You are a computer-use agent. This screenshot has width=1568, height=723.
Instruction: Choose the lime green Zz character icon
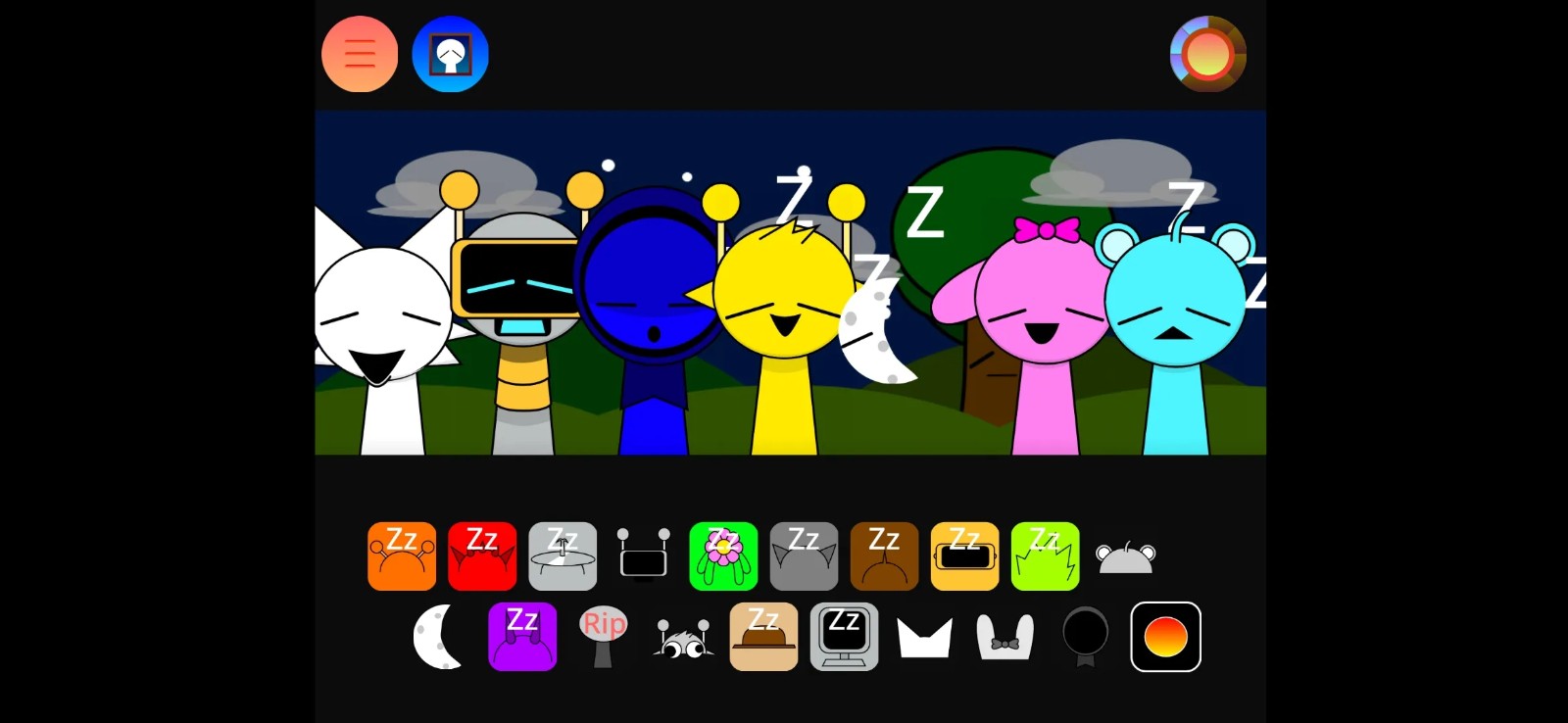click(1045, 556)
